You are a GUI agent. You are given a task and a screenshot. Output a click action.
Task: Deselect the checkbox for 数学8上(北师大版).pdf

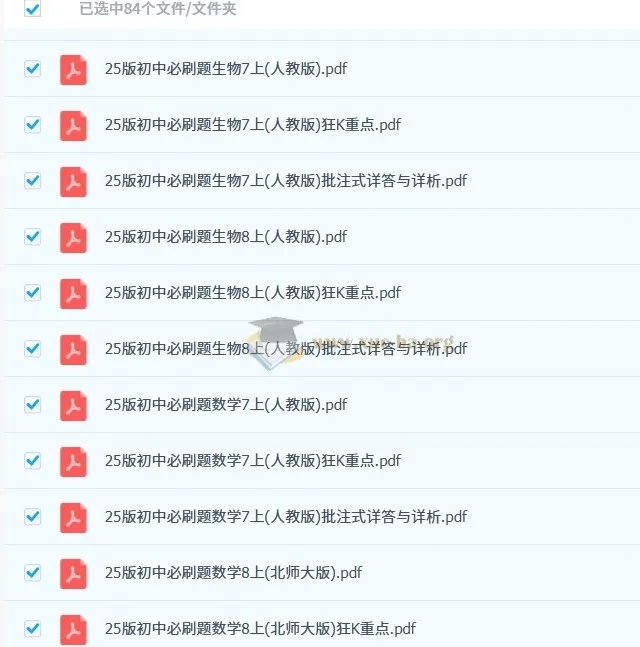coord(32,573)
